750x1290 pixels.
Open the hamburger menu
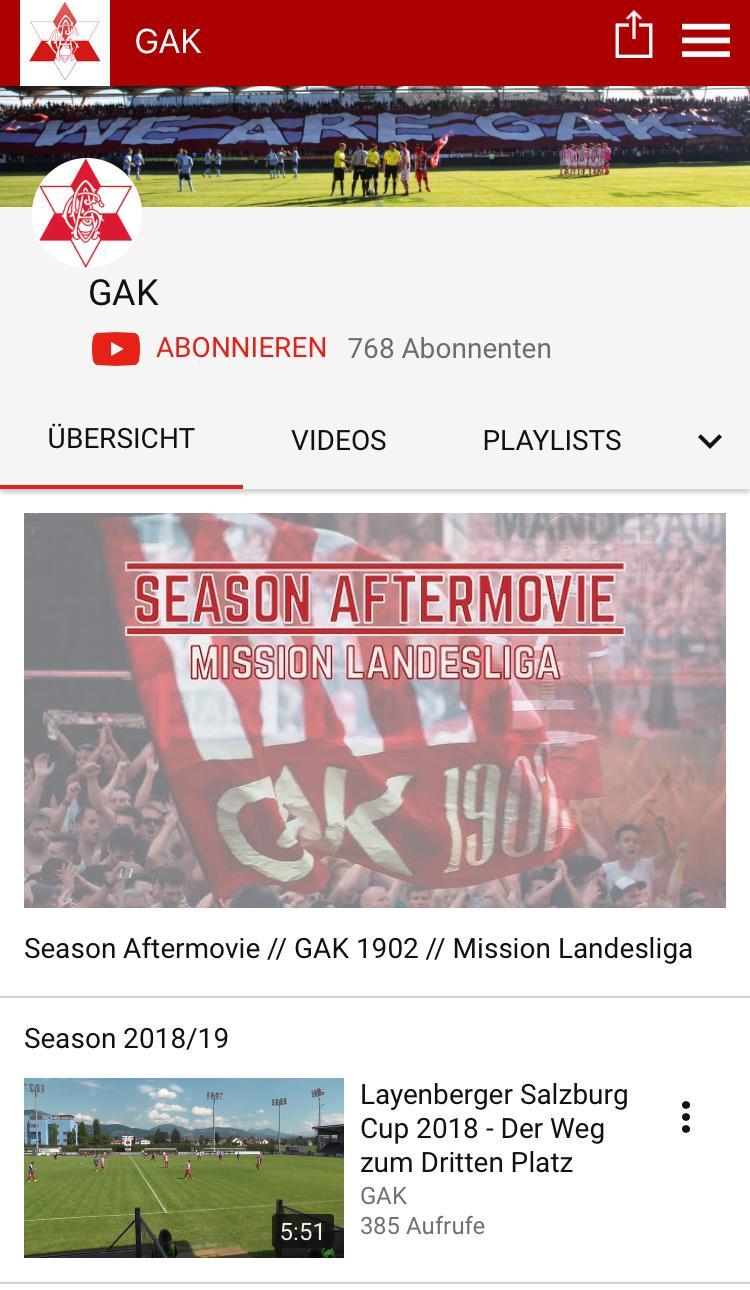(x=706, y=41)
